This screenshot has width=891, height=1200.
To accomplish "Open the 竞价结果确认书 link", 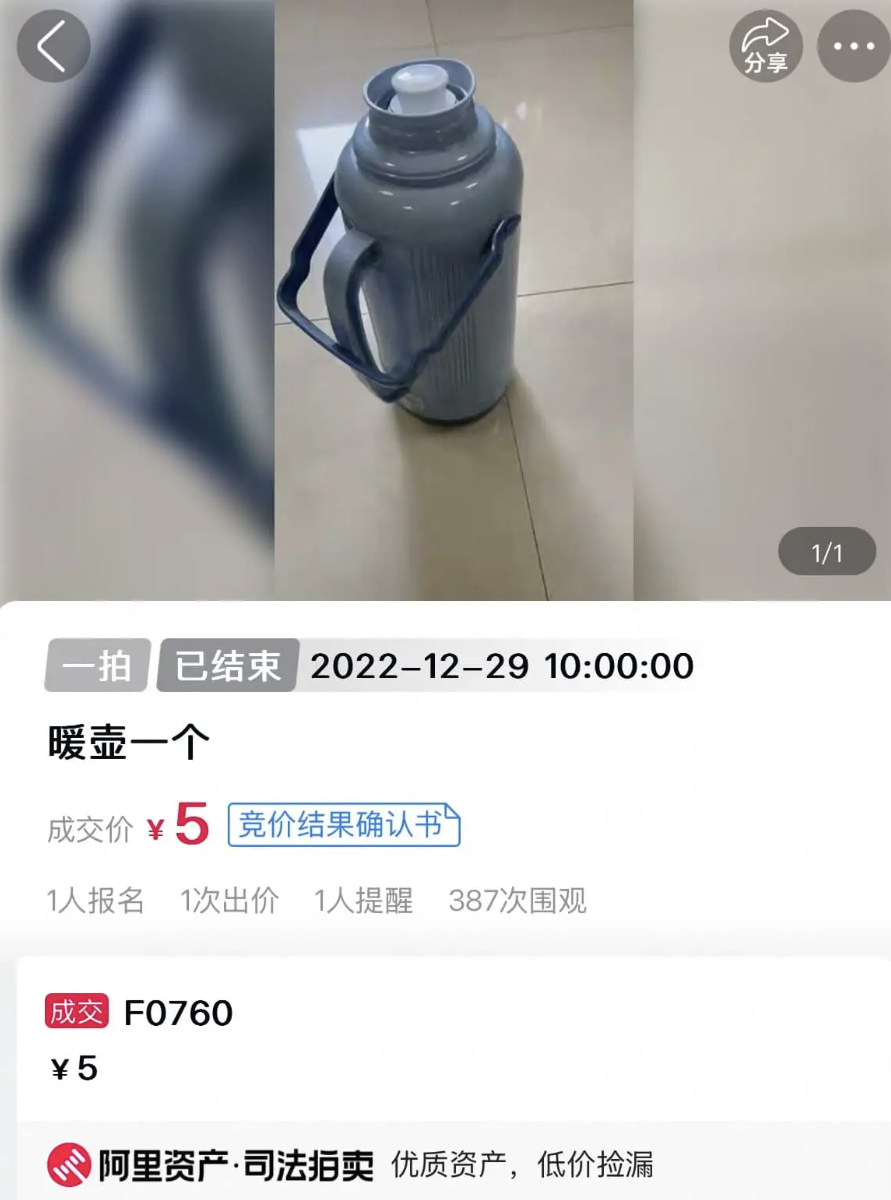I will (x=343, y=825).
